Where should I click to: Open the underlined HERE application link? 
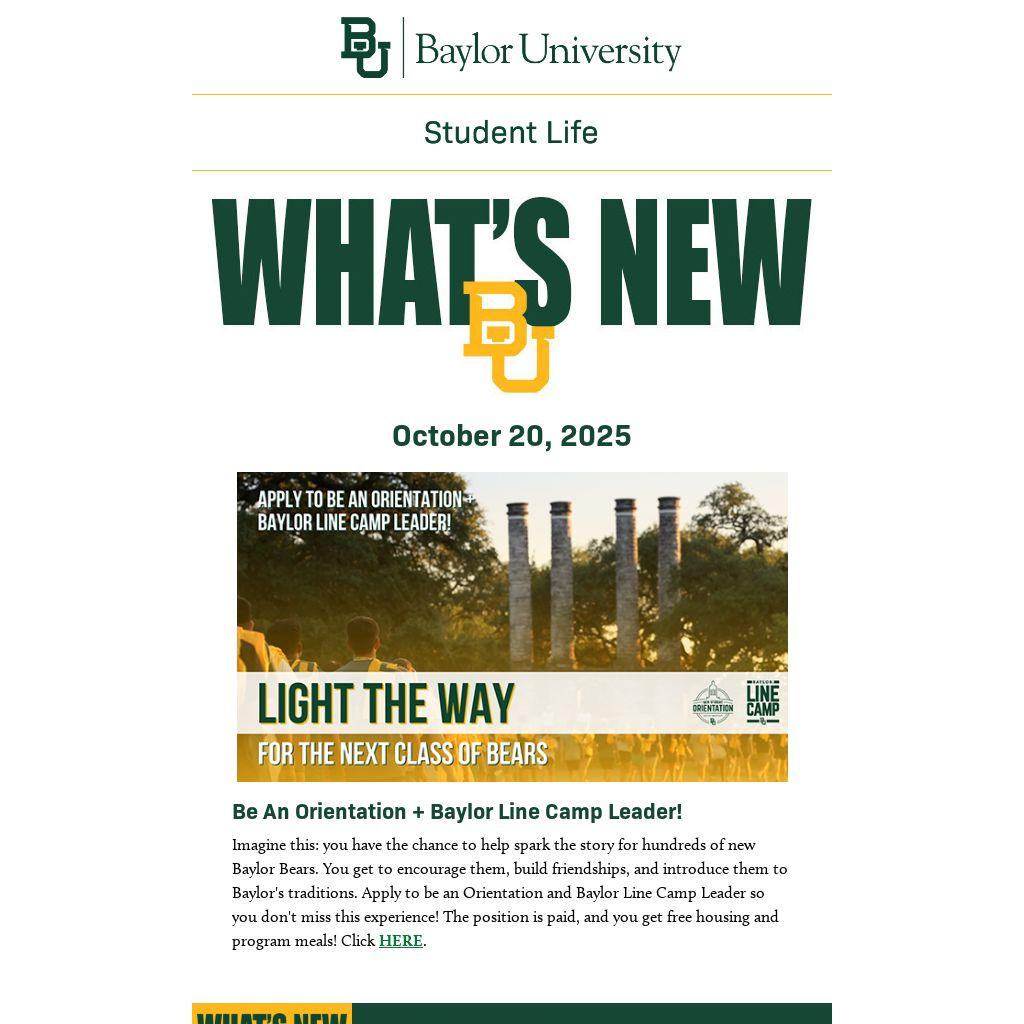[x=400, y=941]
